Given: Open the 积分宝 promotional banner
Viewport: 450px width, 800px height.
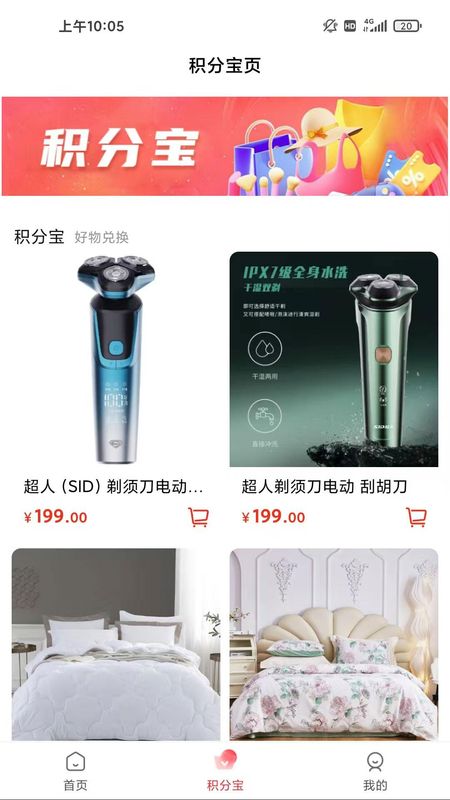Looking at the screenshot, I should 225,146.
